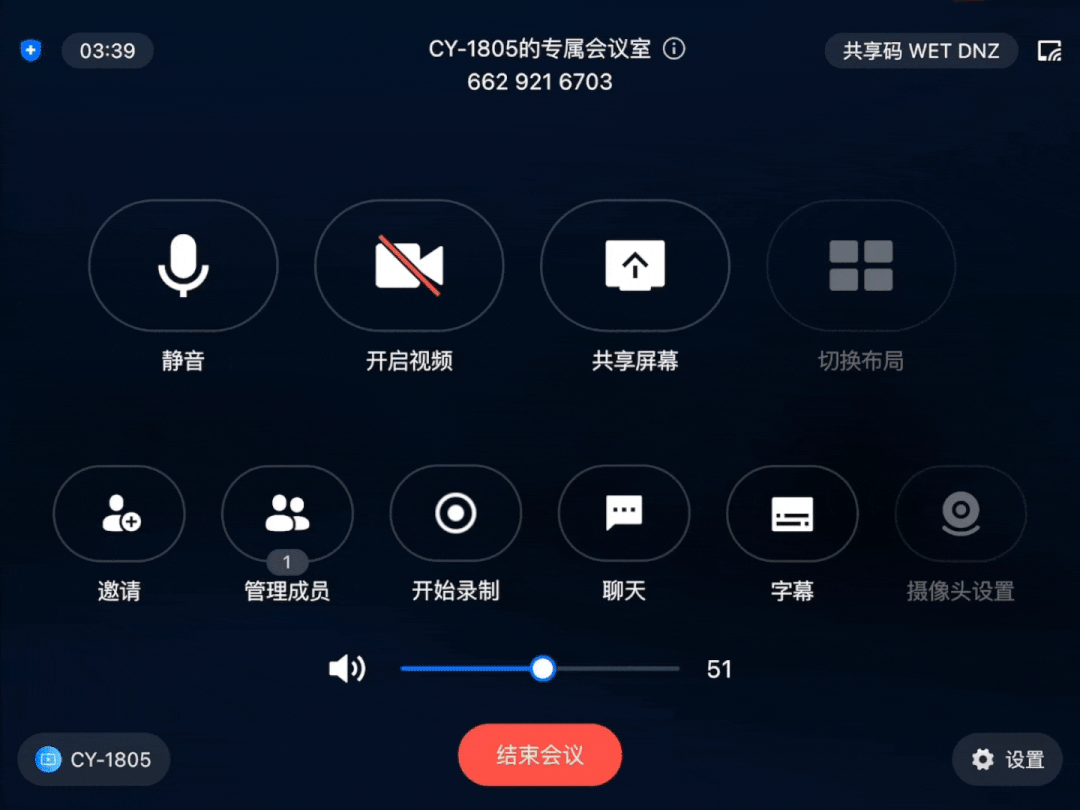Open the 邀请 invite option

(x=119, y=514)
